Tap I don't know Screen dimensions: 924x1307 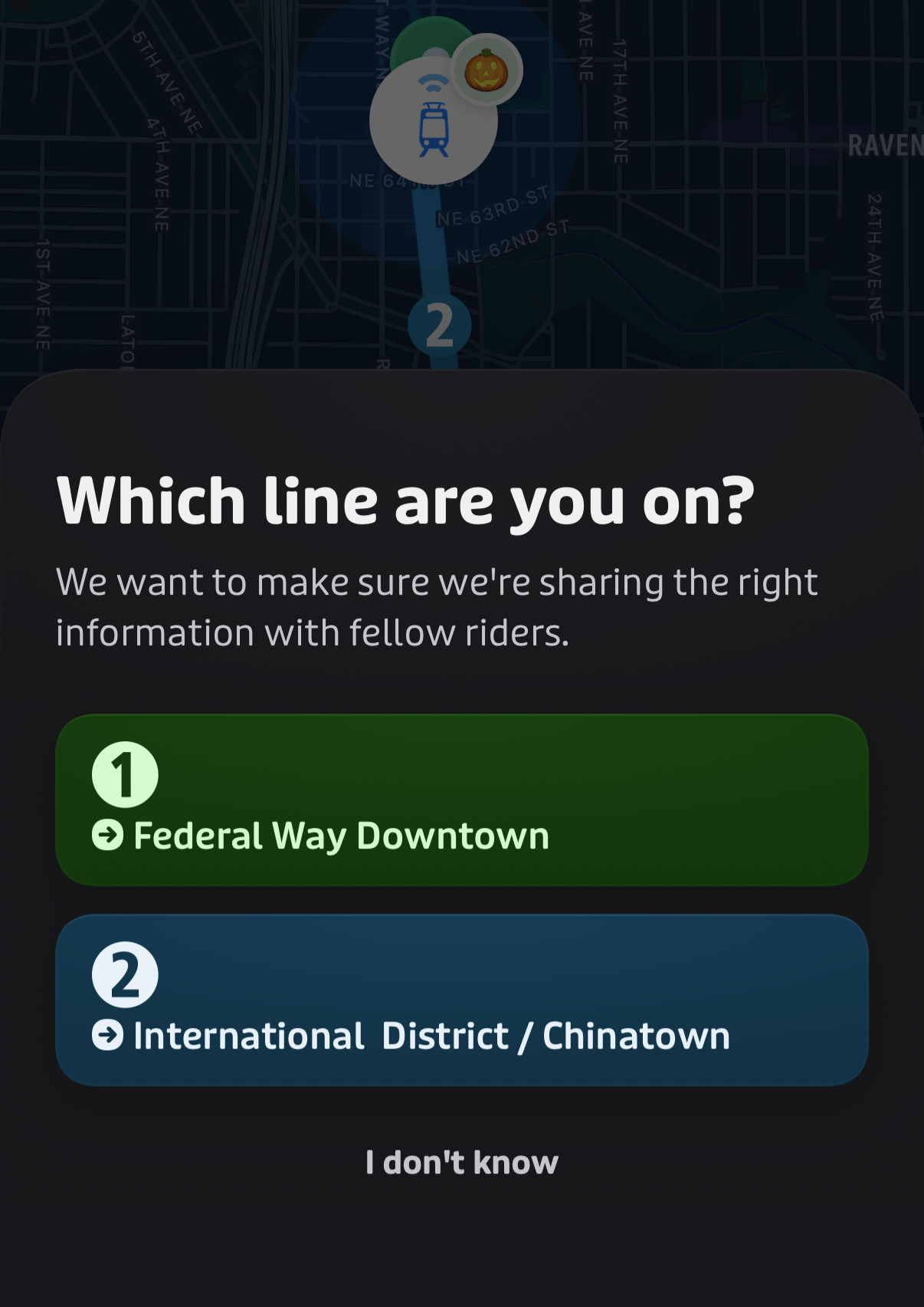(x=461, y=1162)
